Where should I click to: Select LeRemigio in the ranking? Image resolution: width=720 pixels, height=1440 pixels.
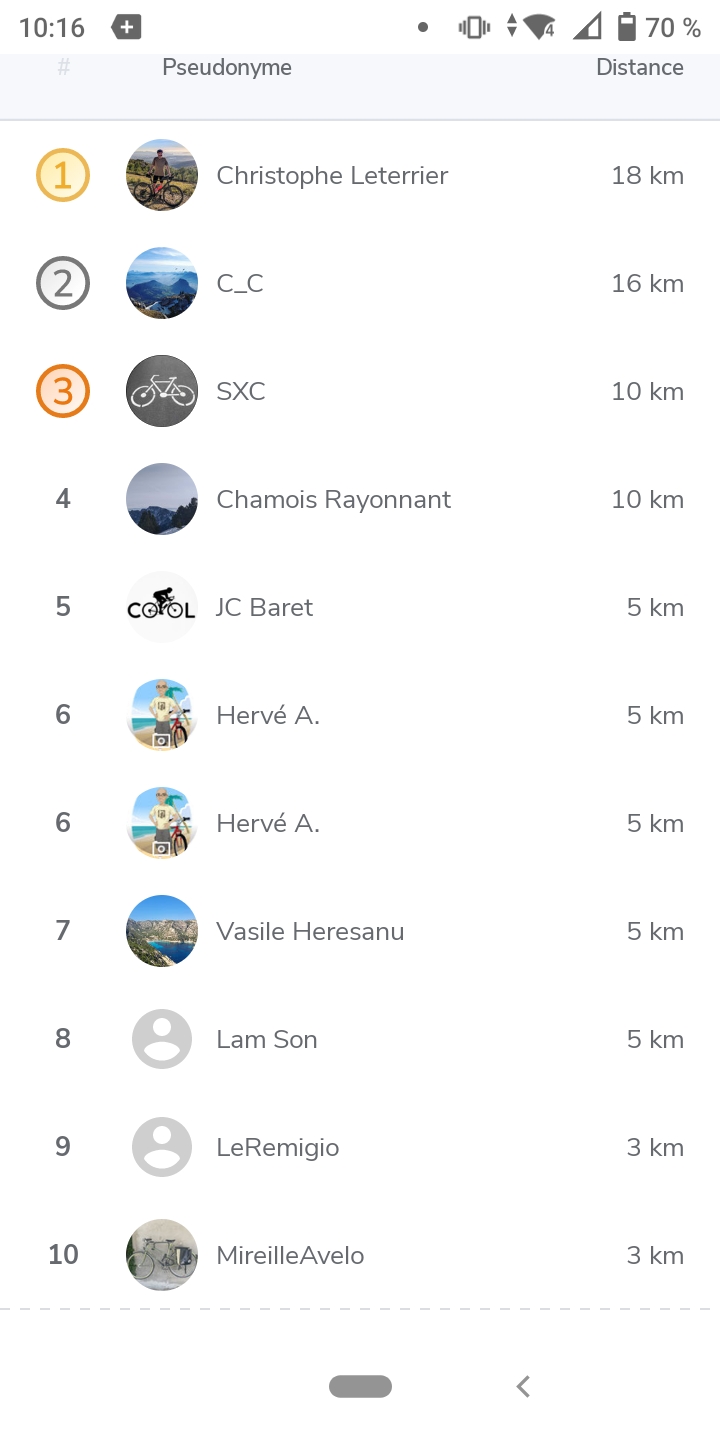coord(278,1148)
